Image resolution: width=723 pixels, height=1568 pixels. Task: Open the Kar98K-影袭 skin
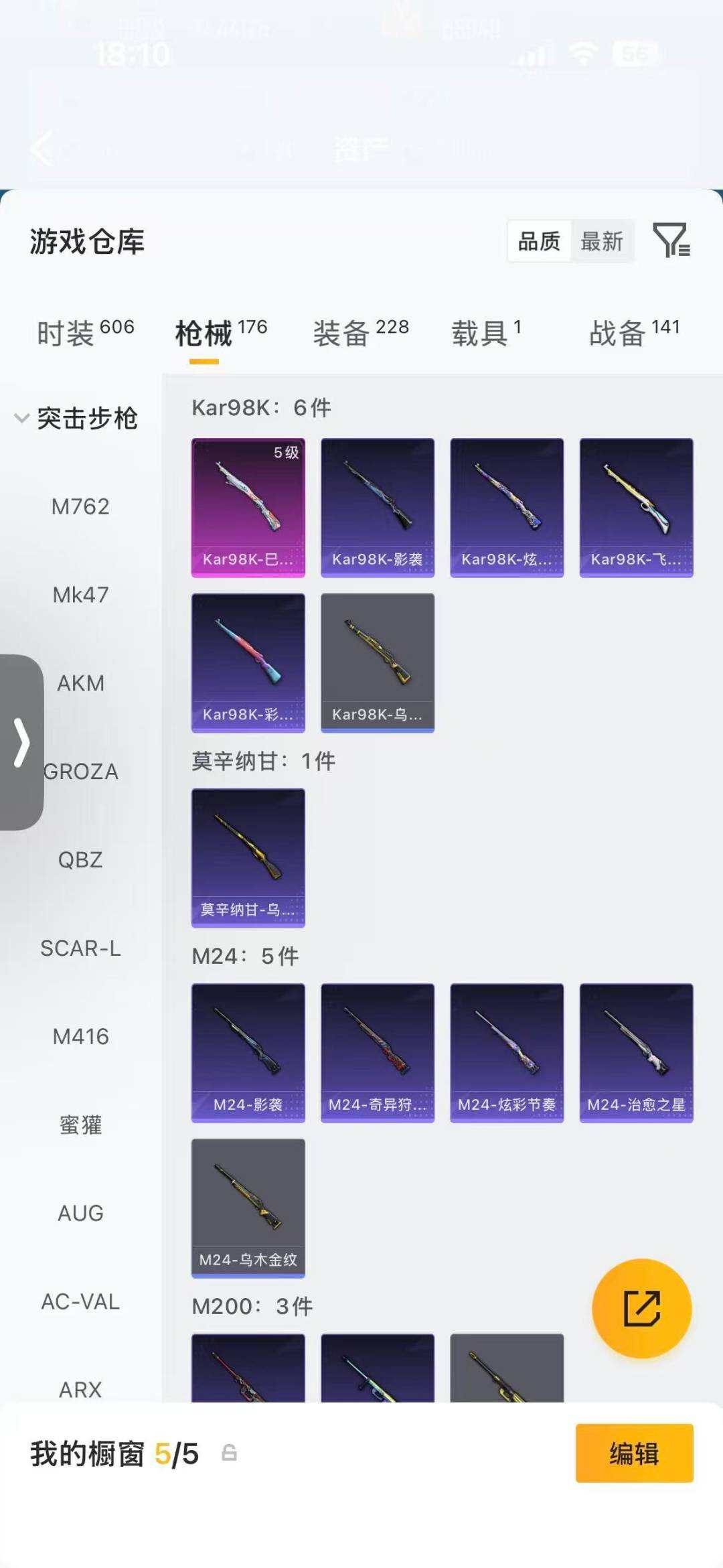coord(378,507)
